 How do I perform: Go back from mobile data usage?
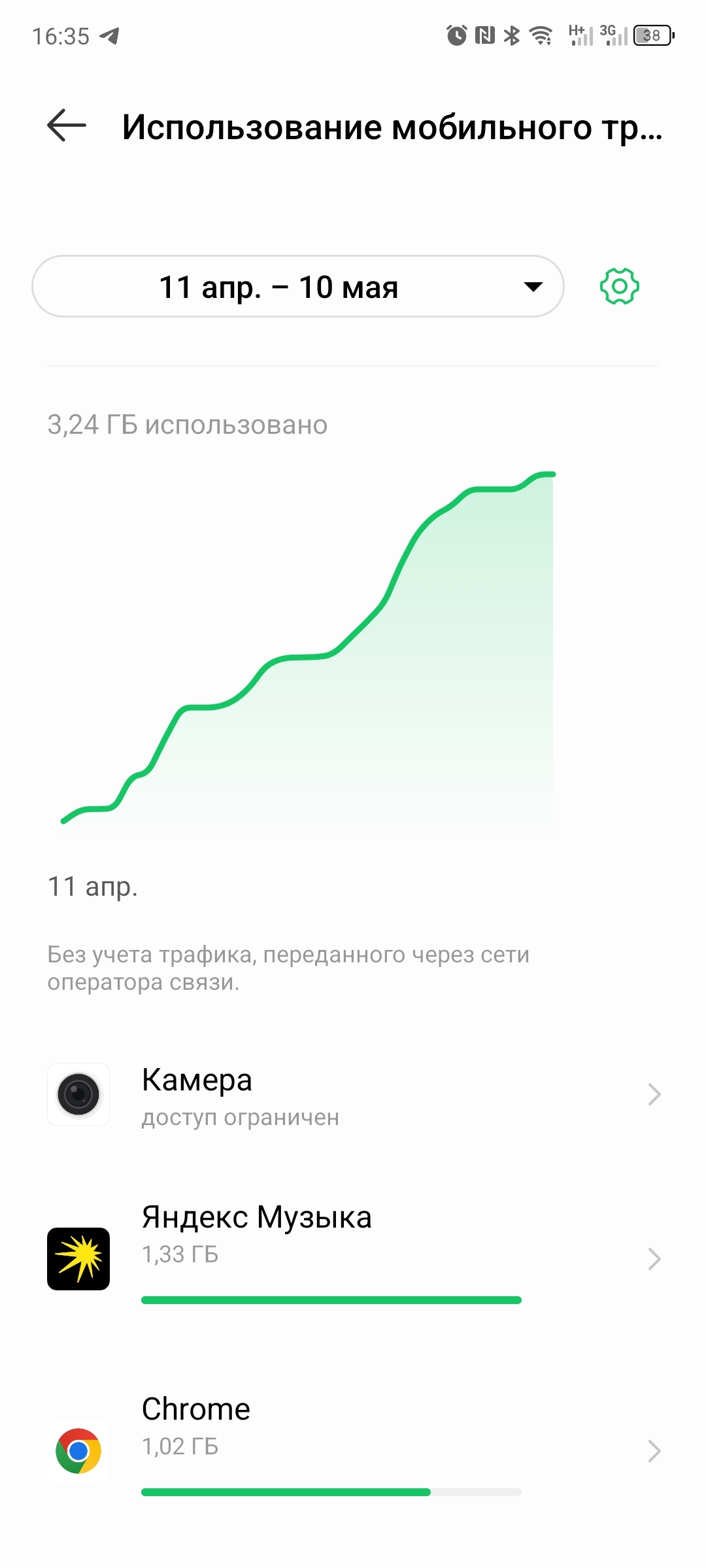click(67, 125)
